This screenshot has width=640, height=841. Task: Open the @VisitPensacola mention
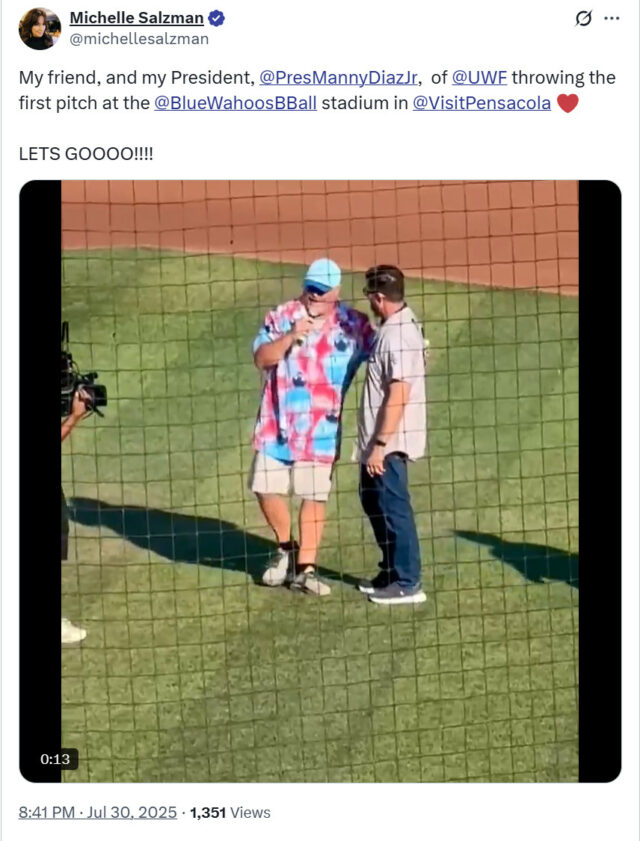point(482,103)
